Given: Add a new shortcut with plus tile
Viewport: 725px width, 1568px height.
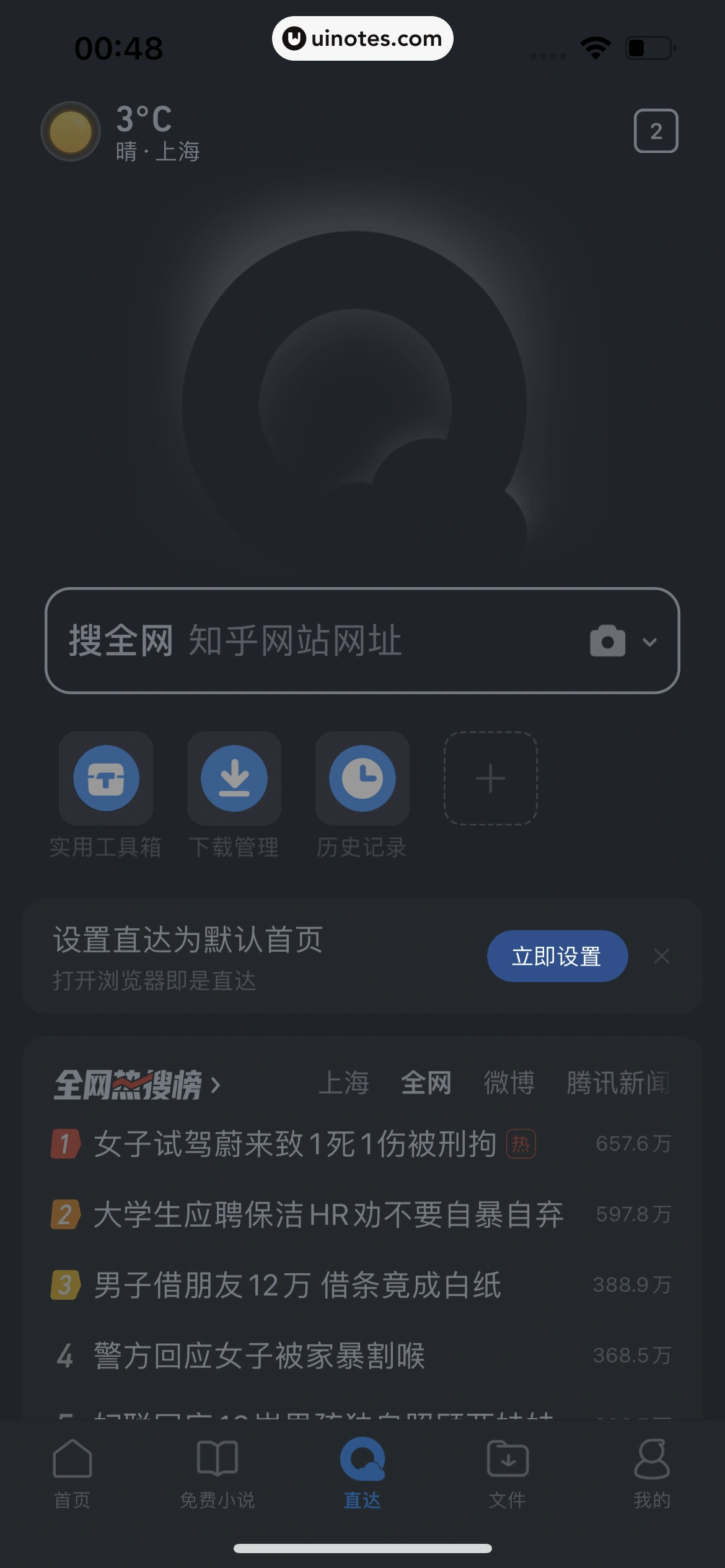Looking at the screenshot, I should pyautogui.click(x=490, y=778).
